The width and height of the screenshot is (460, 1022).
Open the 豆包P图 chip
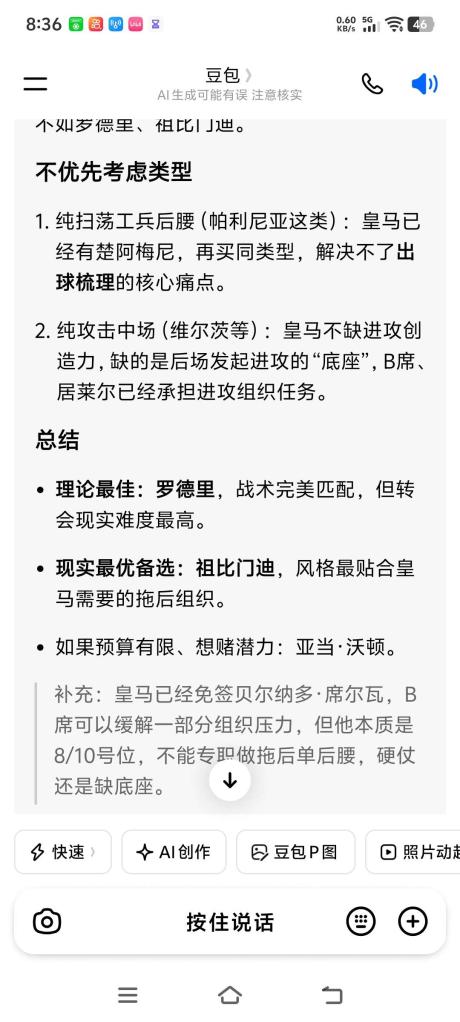click(x=295, y=851)
